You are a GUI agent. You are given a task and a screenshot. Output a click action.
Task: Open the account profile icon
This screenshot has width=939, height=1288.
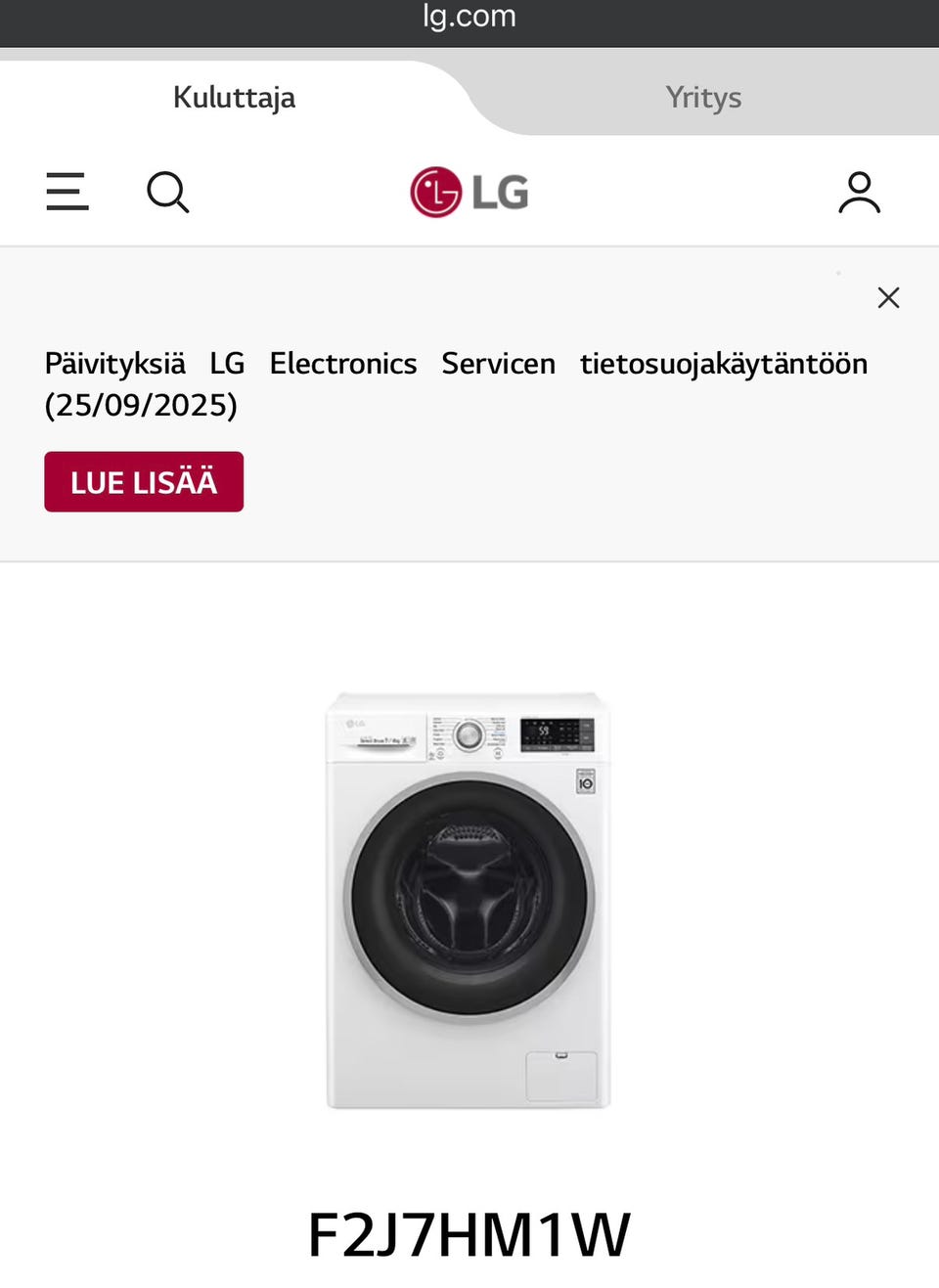pos(859,192)
